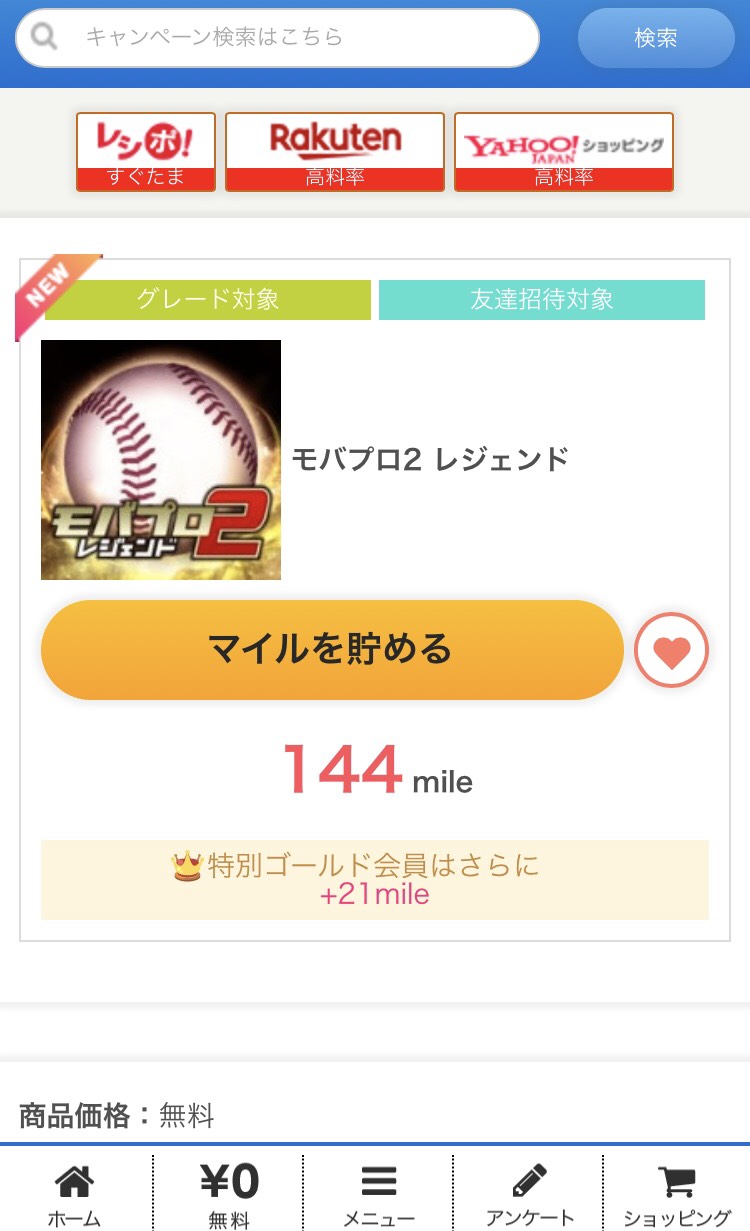
Task: Tap the 検索 search button
Action: pyautogui.click(x=656, y=38)
